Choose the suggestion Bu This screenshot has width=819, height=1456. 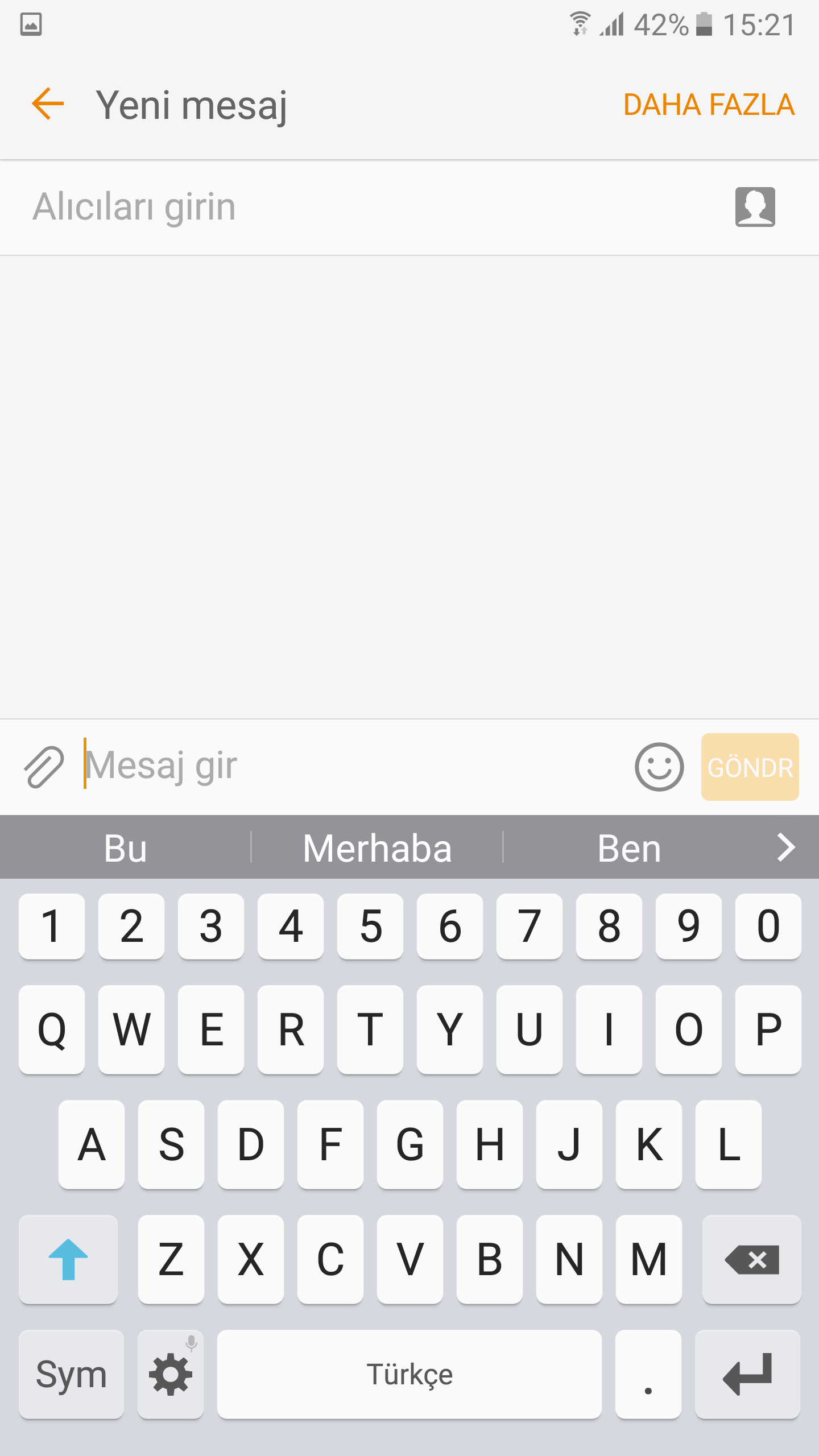[125, 848]
